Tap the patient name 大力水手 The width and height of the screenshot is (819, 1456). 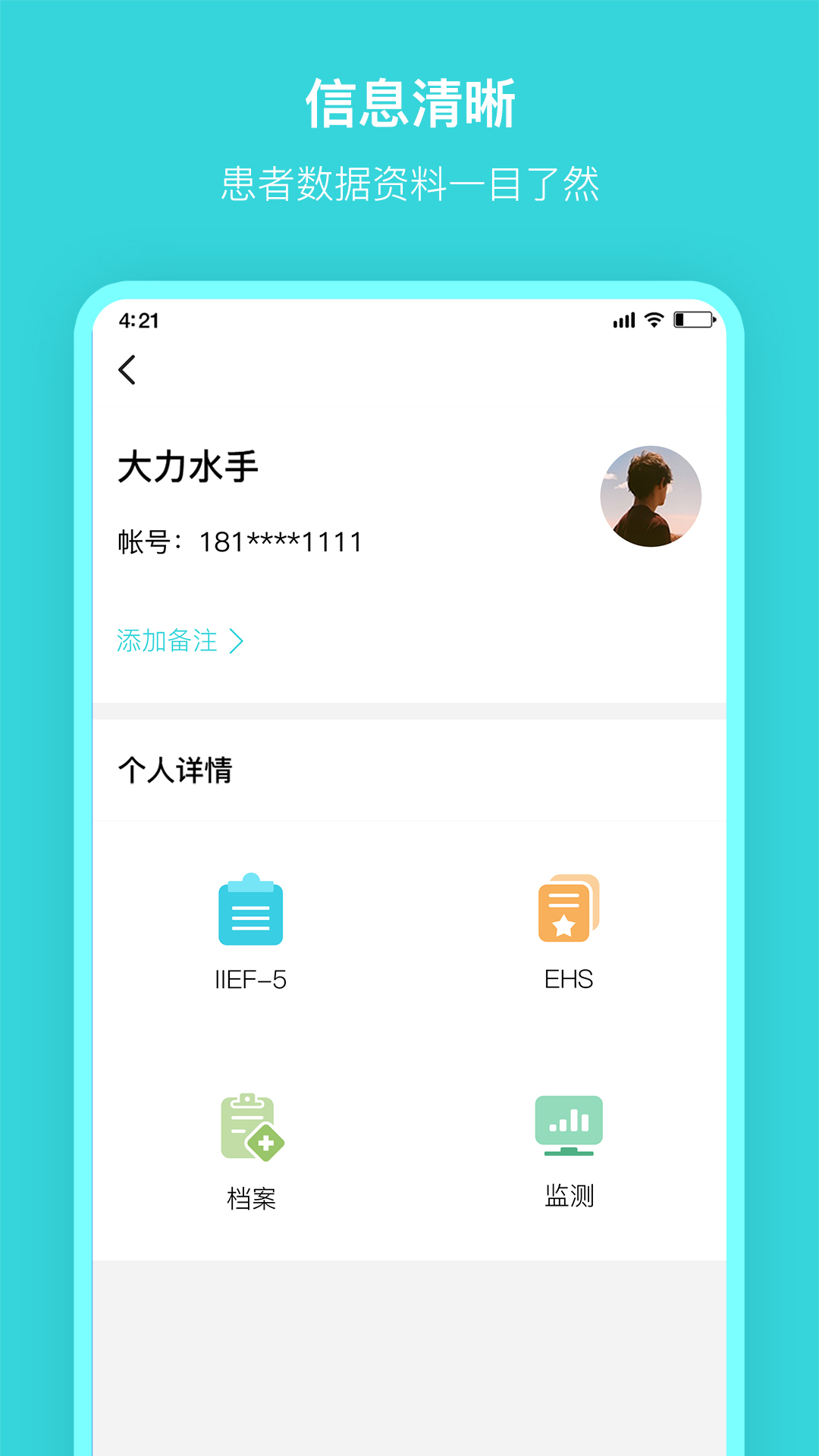click(x=187, y=469)
